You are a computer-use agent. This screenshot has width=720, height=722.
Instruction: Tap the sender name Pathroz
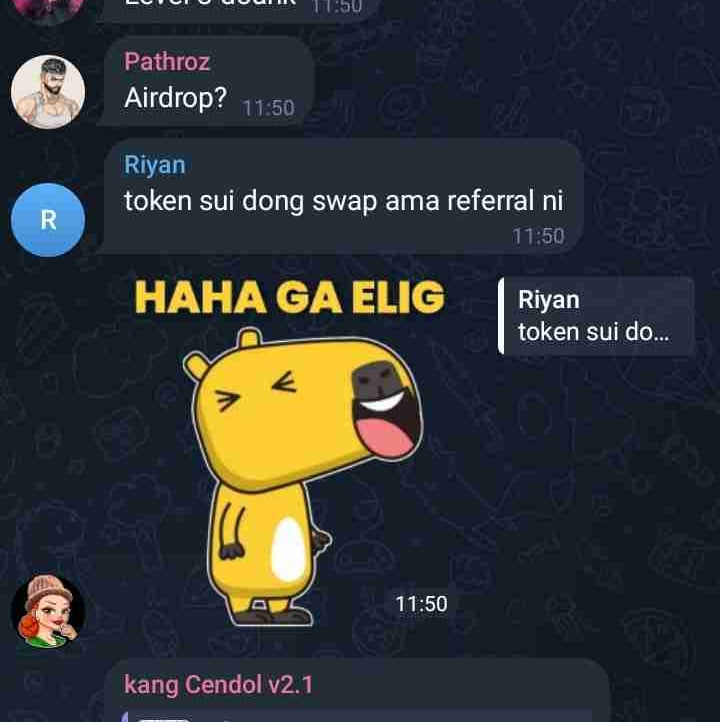pos(167,62)
